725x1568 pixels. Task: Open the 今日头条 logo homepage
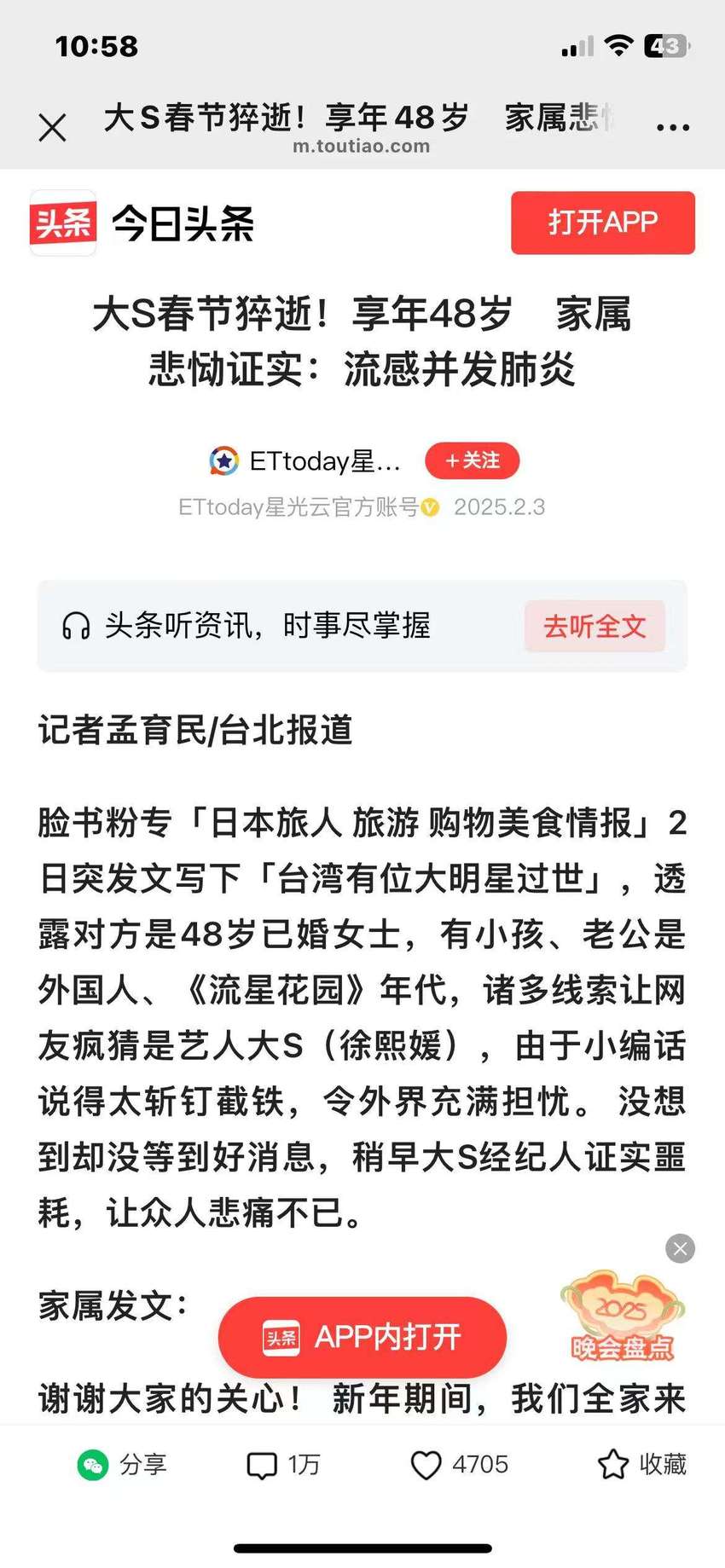[142, 223]
